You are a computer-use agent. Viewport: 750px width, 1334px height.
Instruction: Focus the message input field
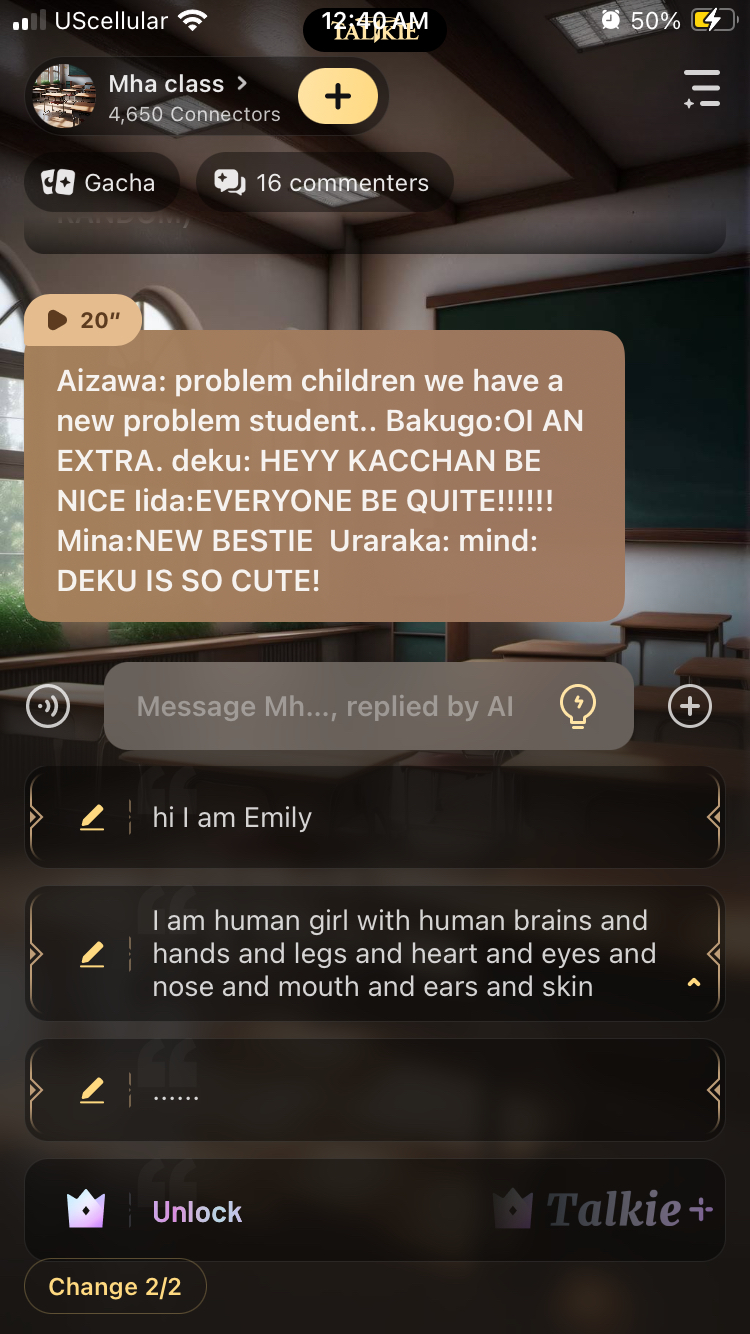pos(325,706)
